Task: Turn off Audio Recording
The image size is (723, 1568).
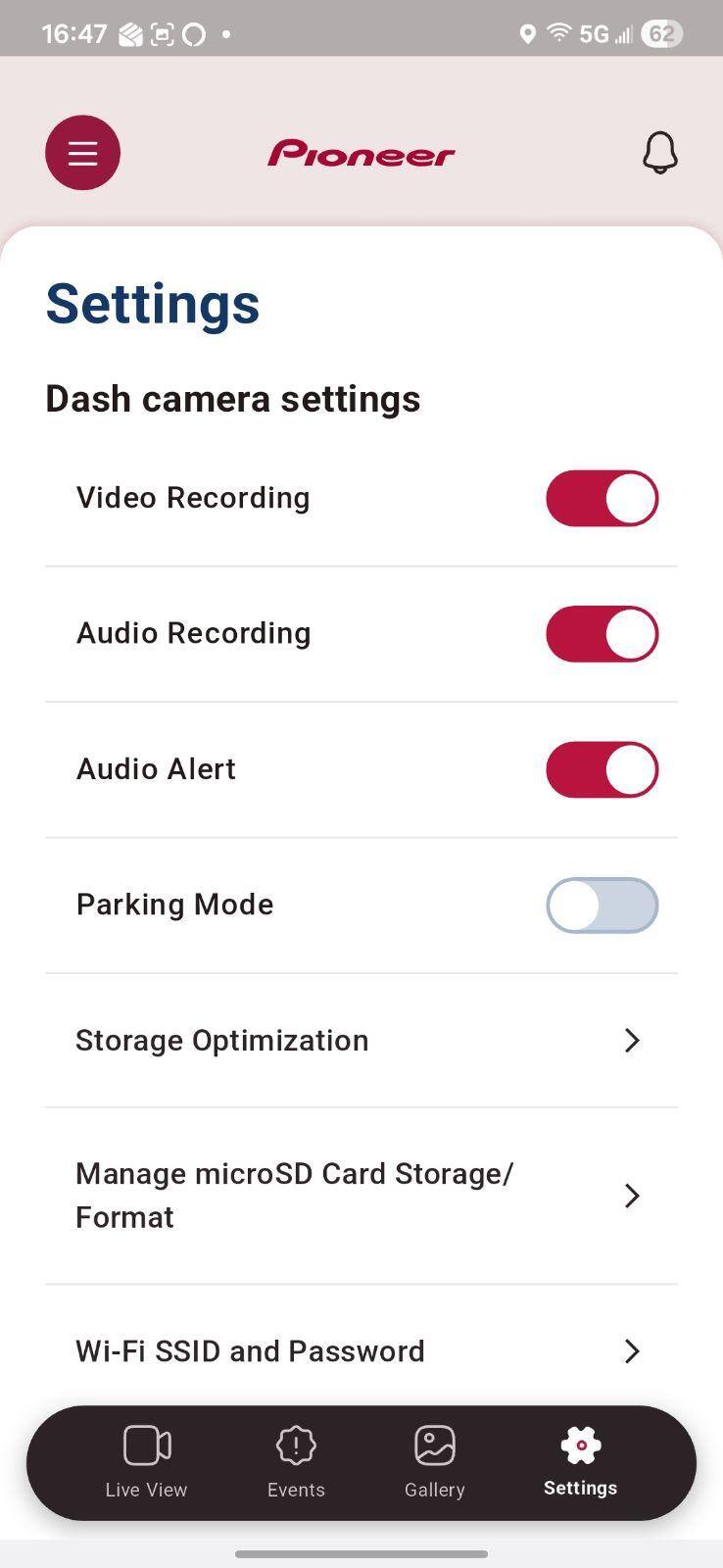Action: pos(602,634)
